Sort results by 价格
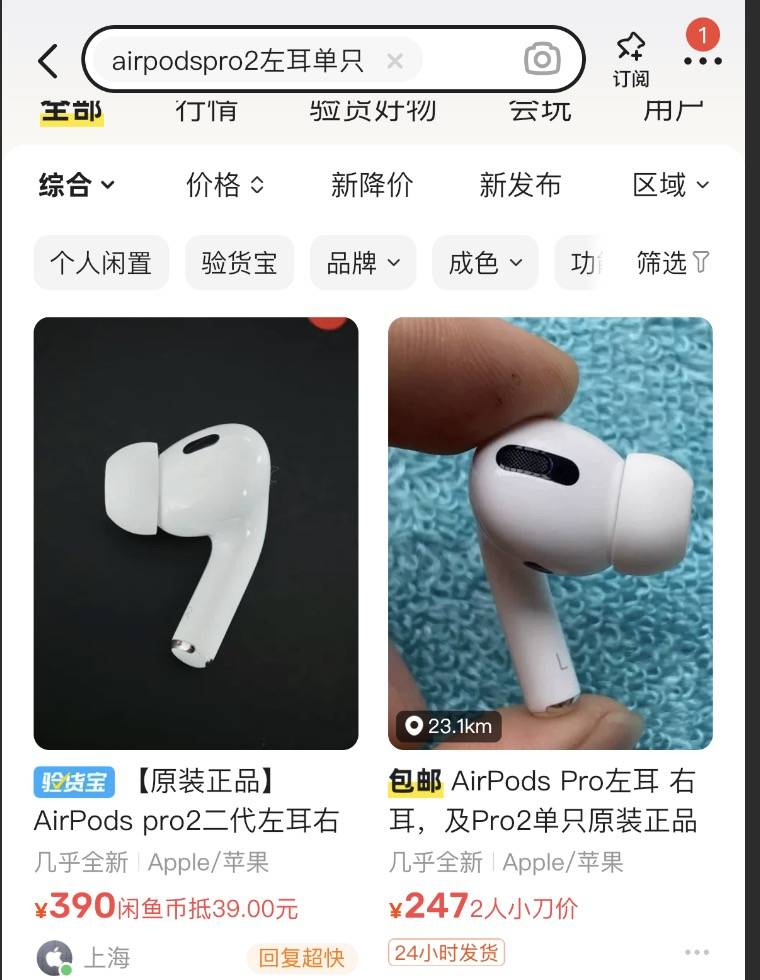This screenshot has width=760, height=980. pos(225,184)
